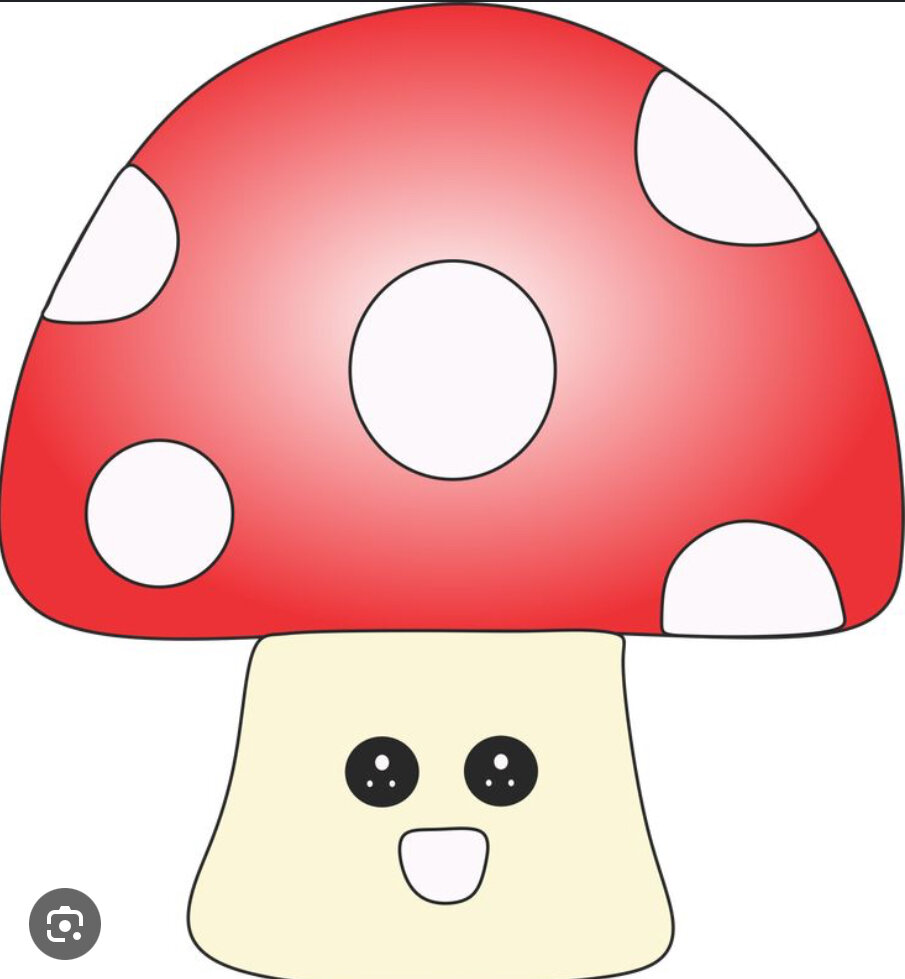Search this image with the Lens icon
The width and height of the screenshot is (905, 979).
[x=65, y=923]
